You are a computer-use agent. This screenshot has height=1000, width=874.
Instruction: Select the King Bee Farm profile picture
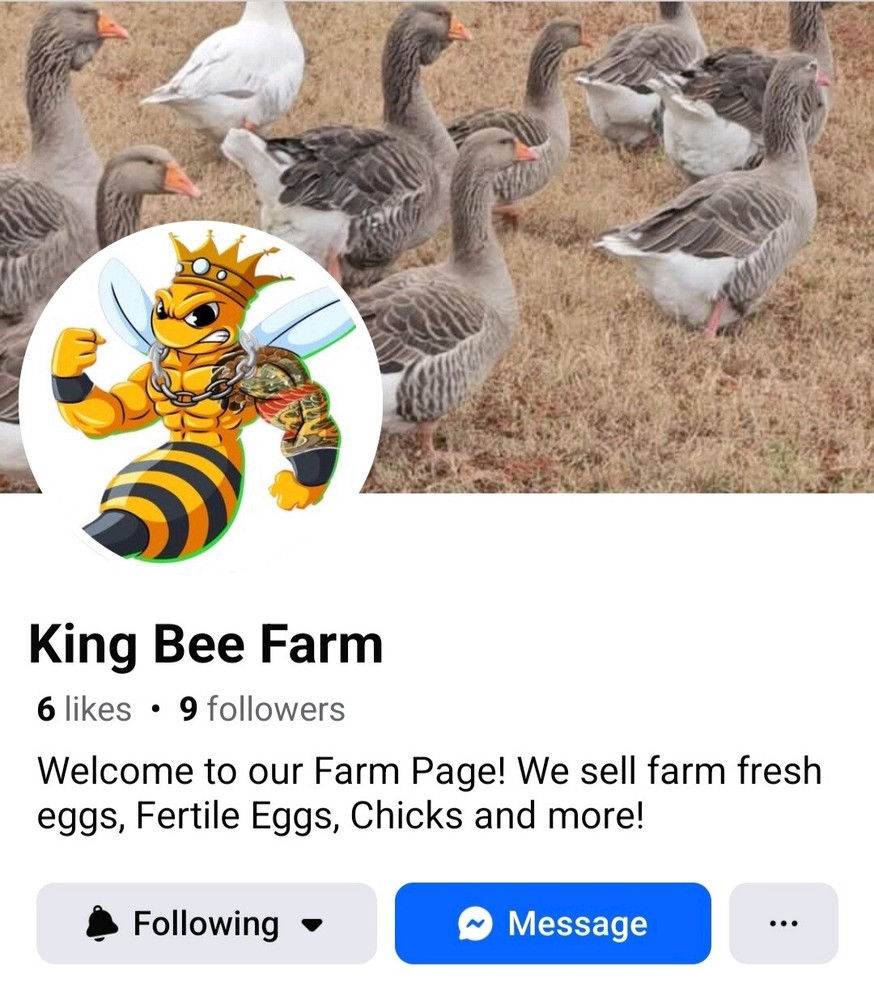click(200, 395)
